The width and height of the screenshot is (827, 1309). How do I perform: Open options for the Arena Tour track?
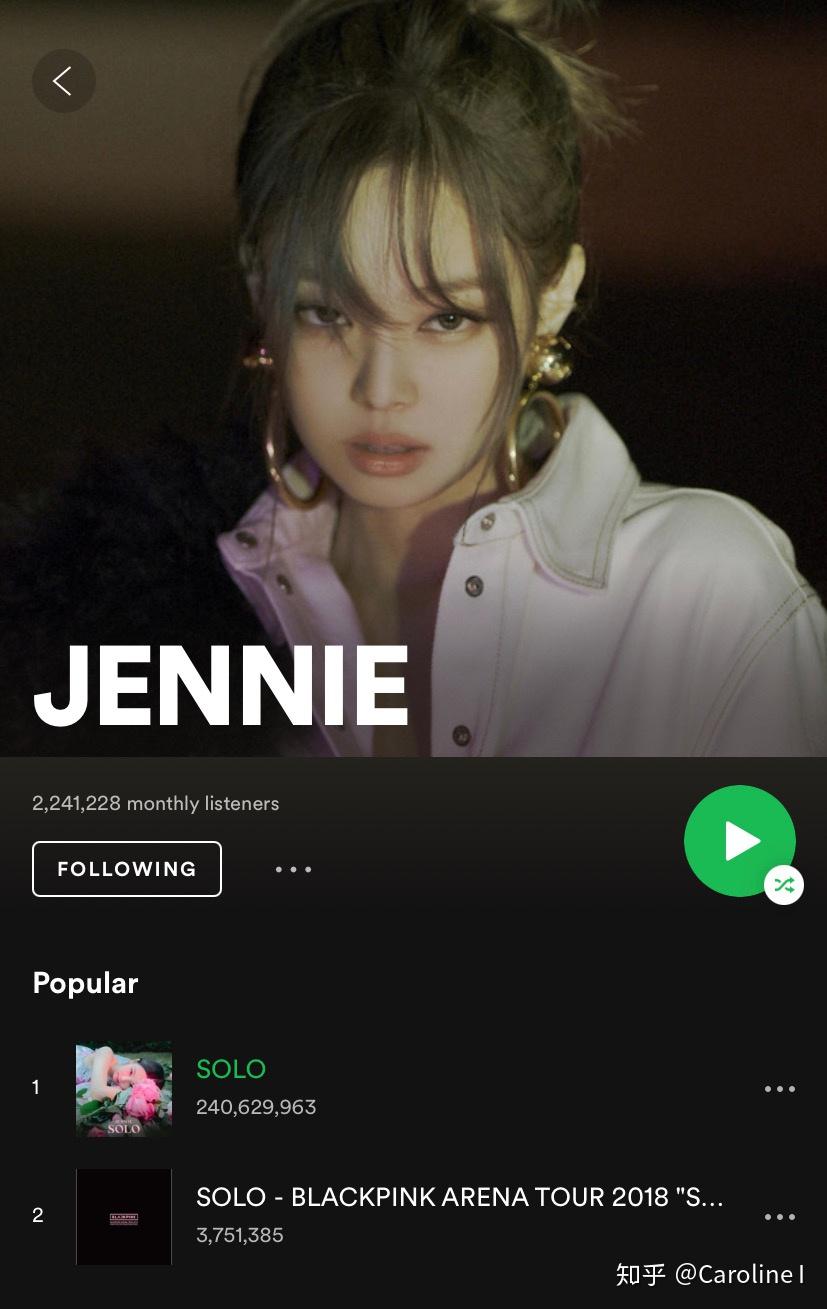point(779,1216)
